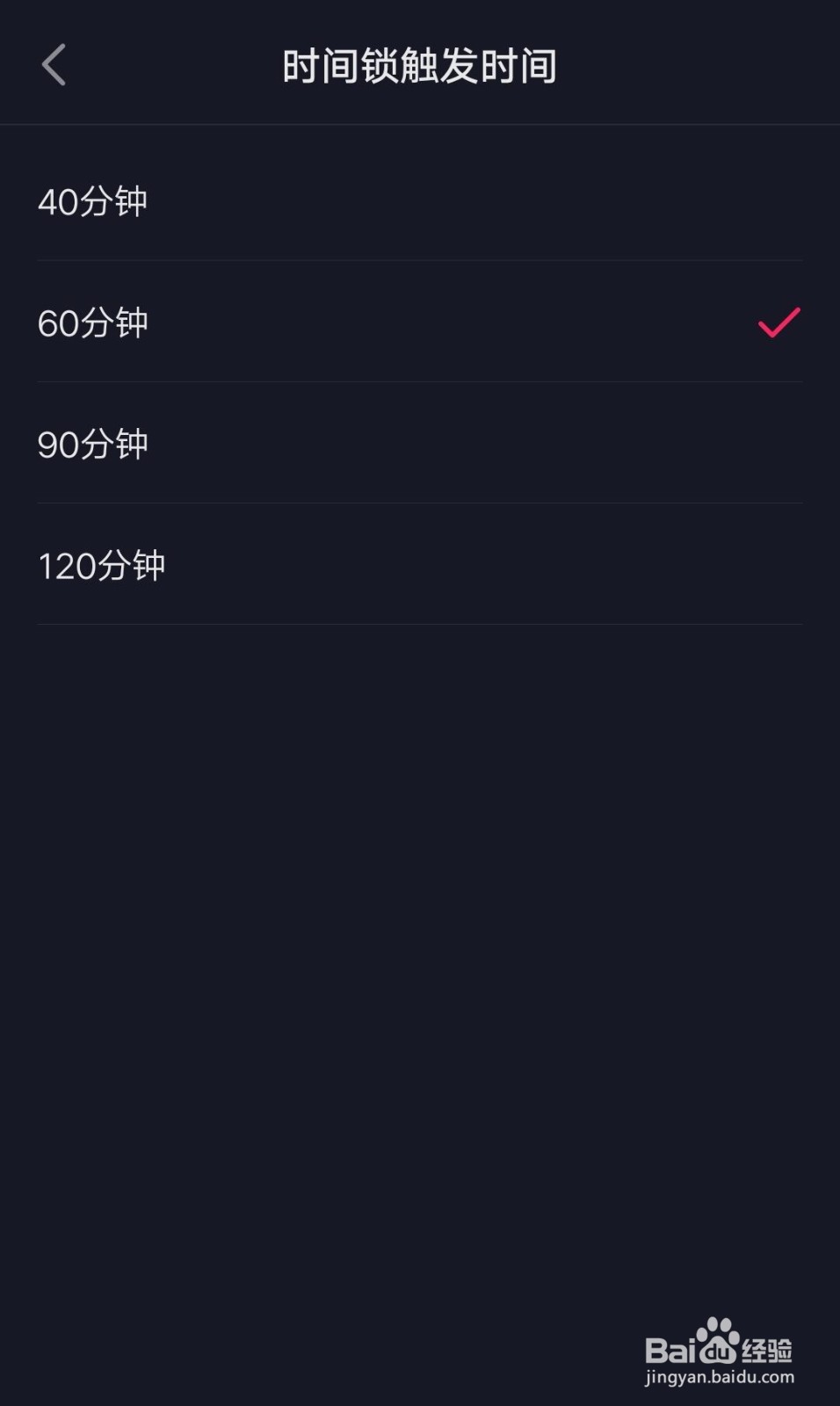Click the divider below 90分钟
This screenshot has height=1406, width=840.
coord(420,503)
